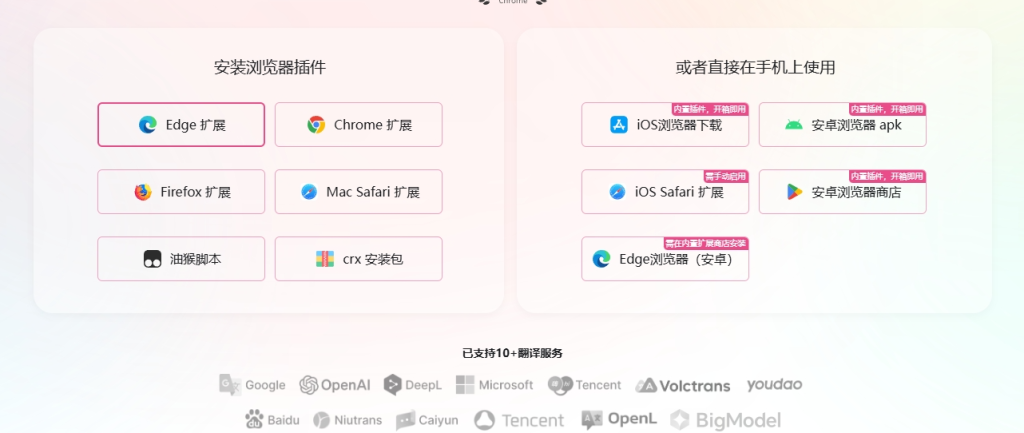The width and height of the screenshot is (1024, 433).
Task: Download the 安卓浏览器 apk
Action: tap(842, 125)
